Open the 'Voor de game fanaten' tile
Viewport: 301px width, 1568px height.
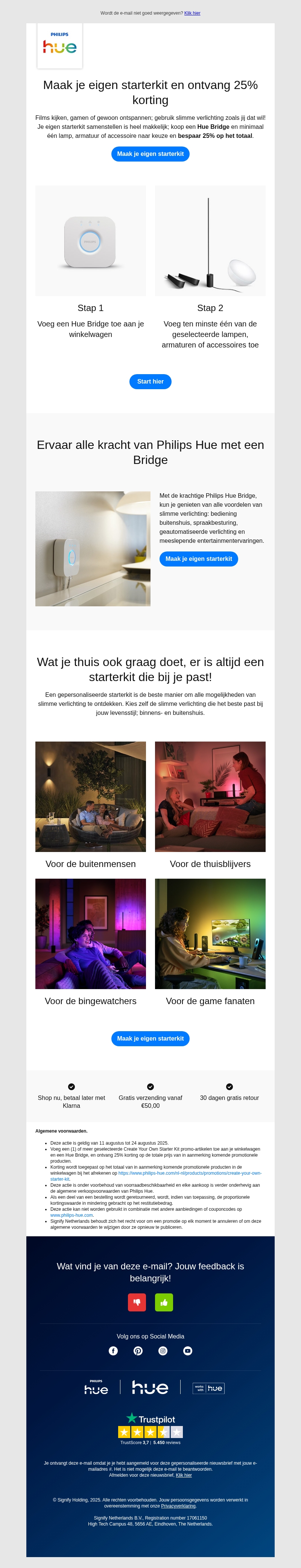210,934
